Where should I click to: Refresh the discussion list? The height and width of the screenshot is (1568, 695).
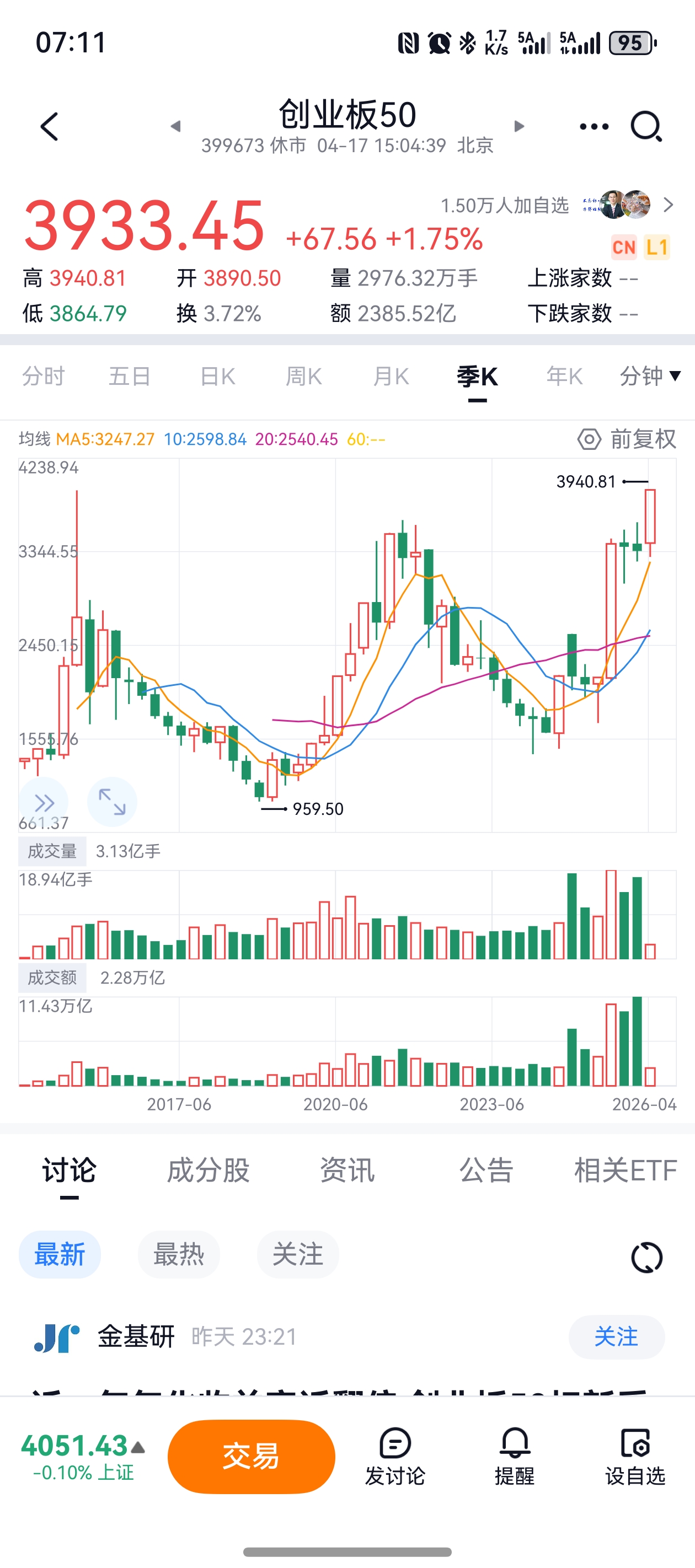coord(646,1257)
